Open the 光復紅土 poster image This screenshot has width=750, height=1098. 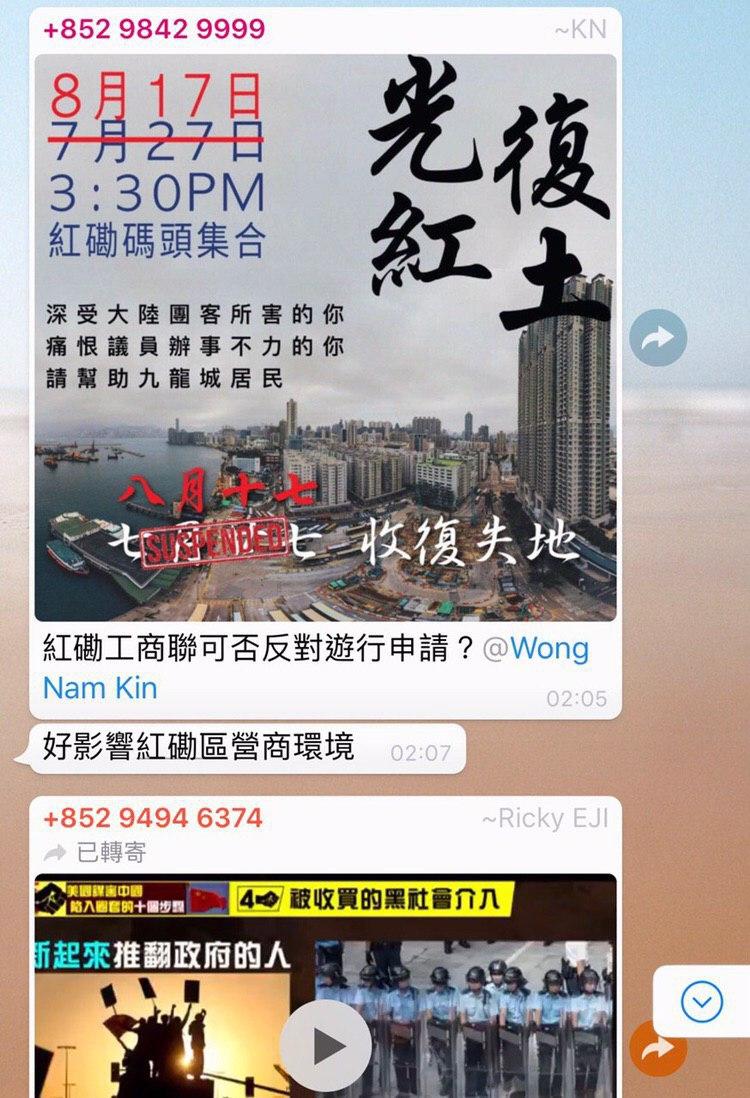pyautogui.click(x=325, y=337)
